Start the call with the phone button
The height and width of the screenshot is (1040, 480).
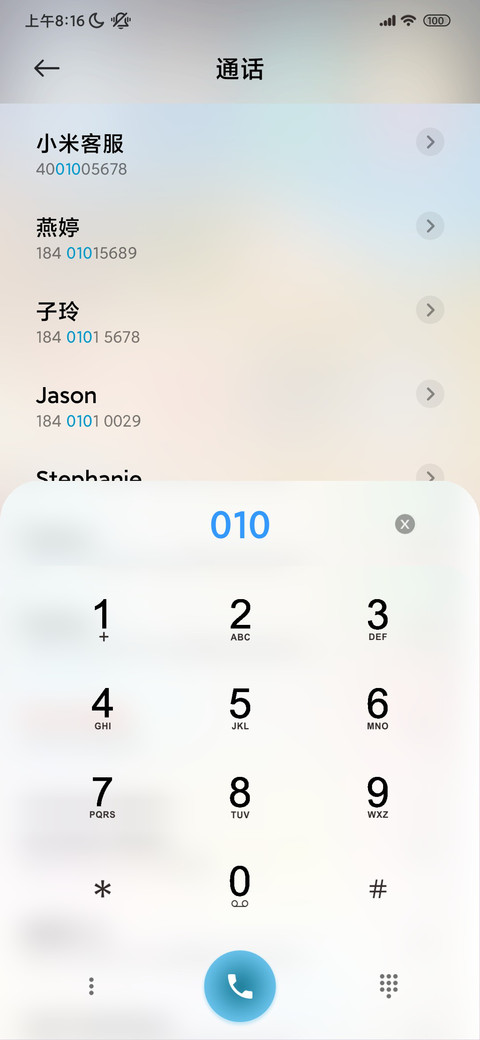pos(240,986)
